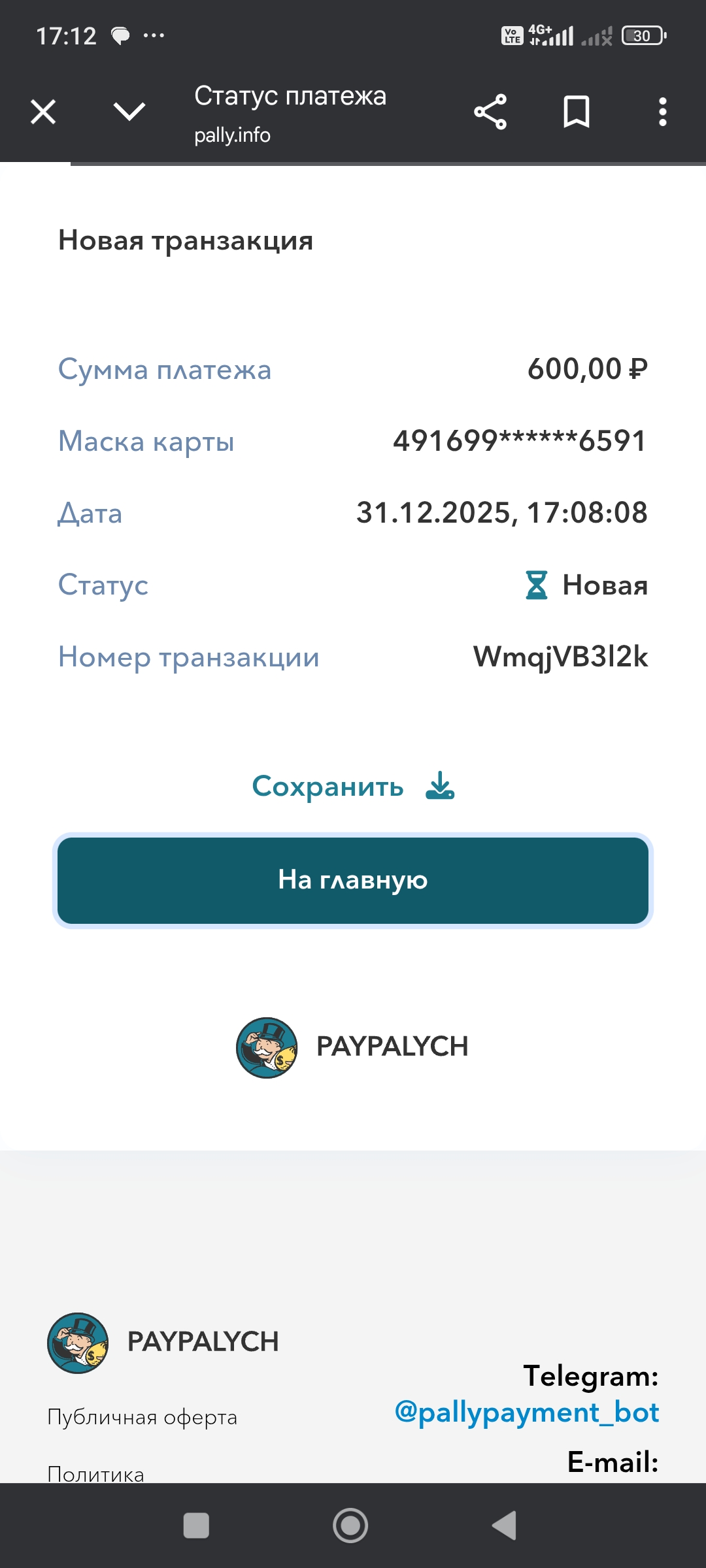The image size is (706, 1568).
Task: Minimize the in-app browser with chevron
Action: coord(129,112)
